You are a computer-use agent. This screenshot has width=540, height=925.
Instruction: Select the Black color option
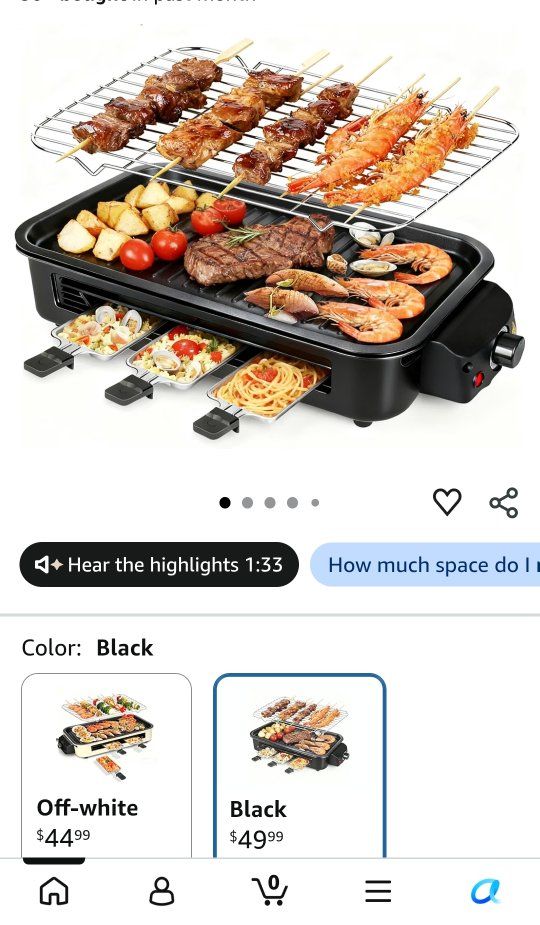click(x=299, y=766)
